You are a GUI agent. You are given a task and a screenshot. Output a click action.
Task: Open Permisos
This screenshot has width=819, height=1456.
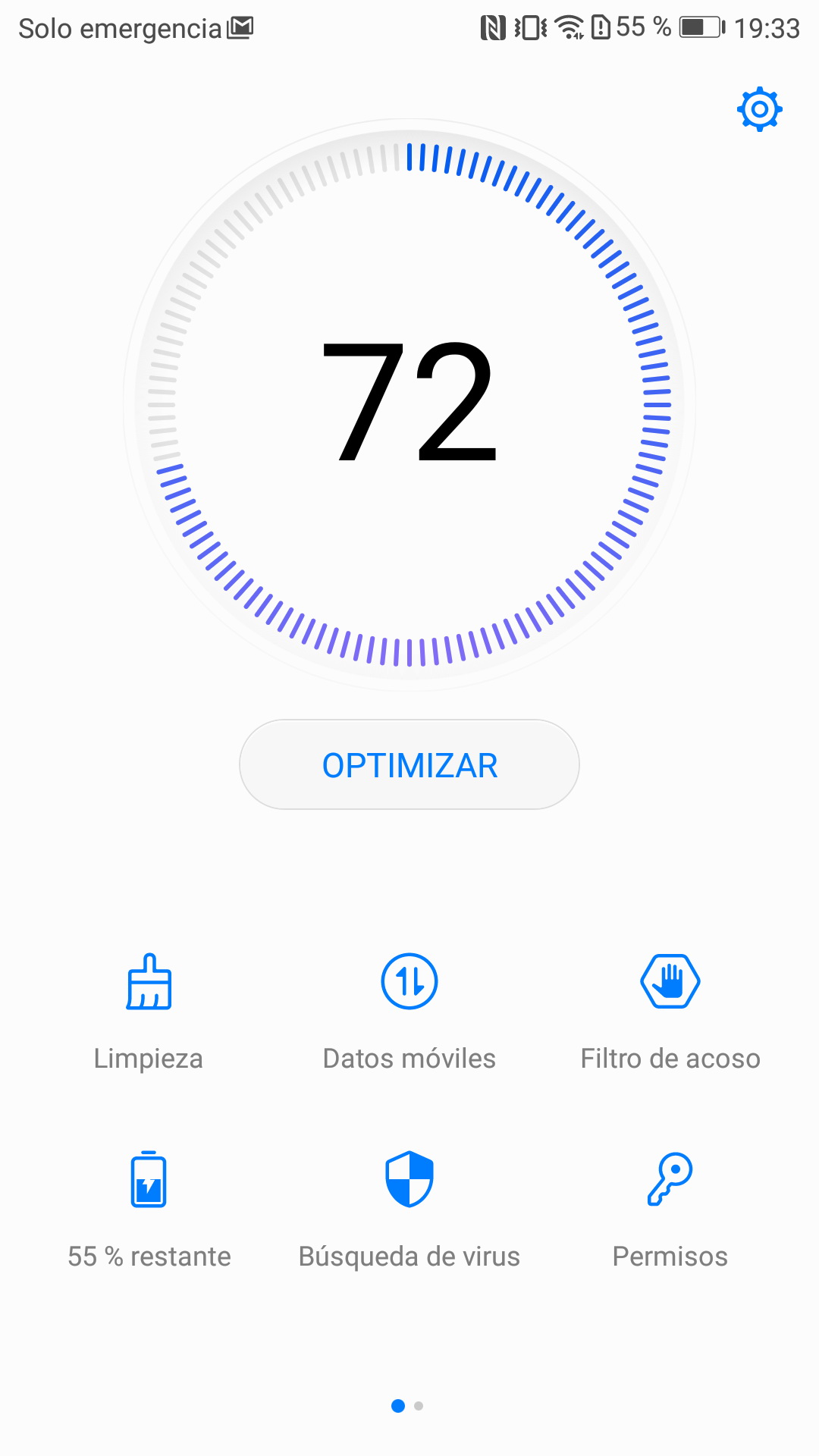670,1211
